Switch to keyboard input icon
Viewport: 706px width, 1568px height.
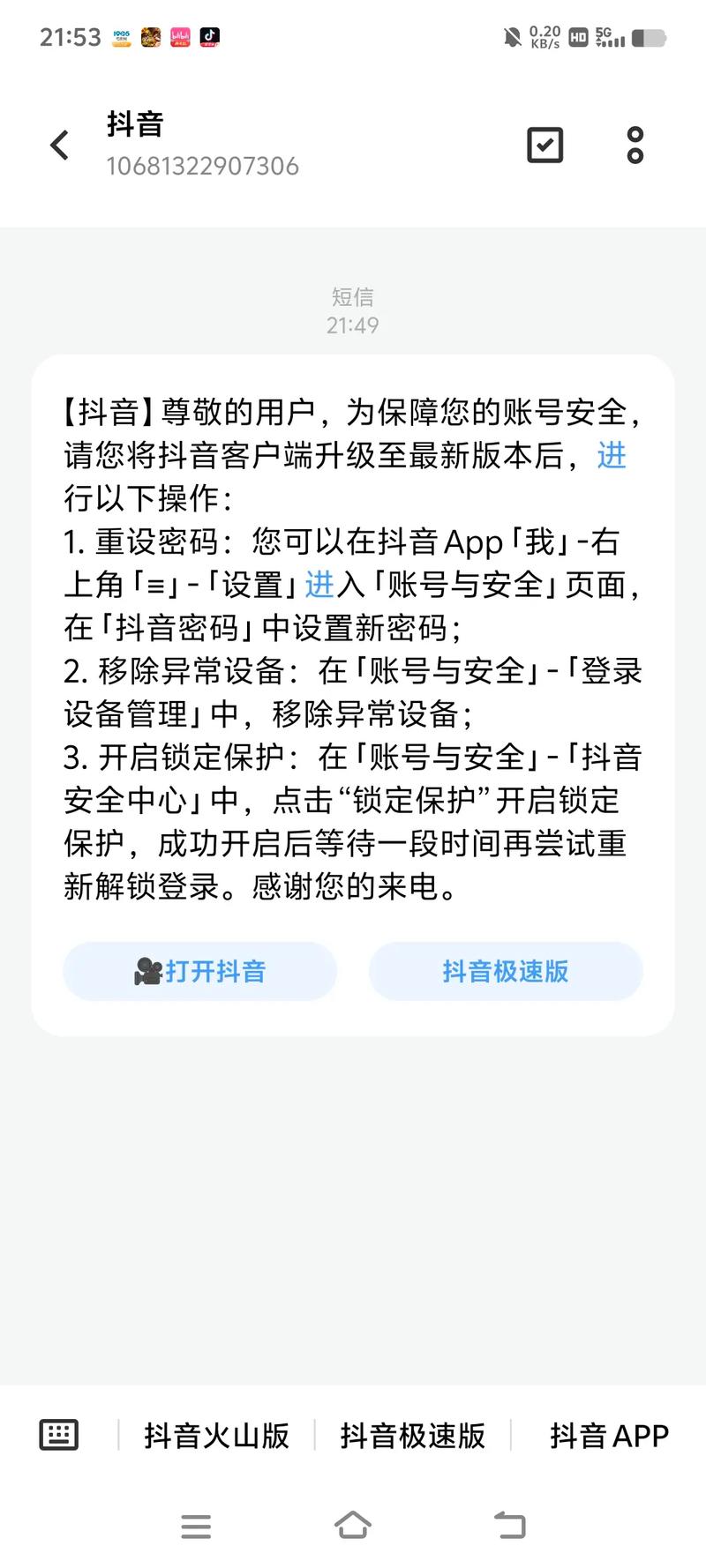coord(59,1435)
